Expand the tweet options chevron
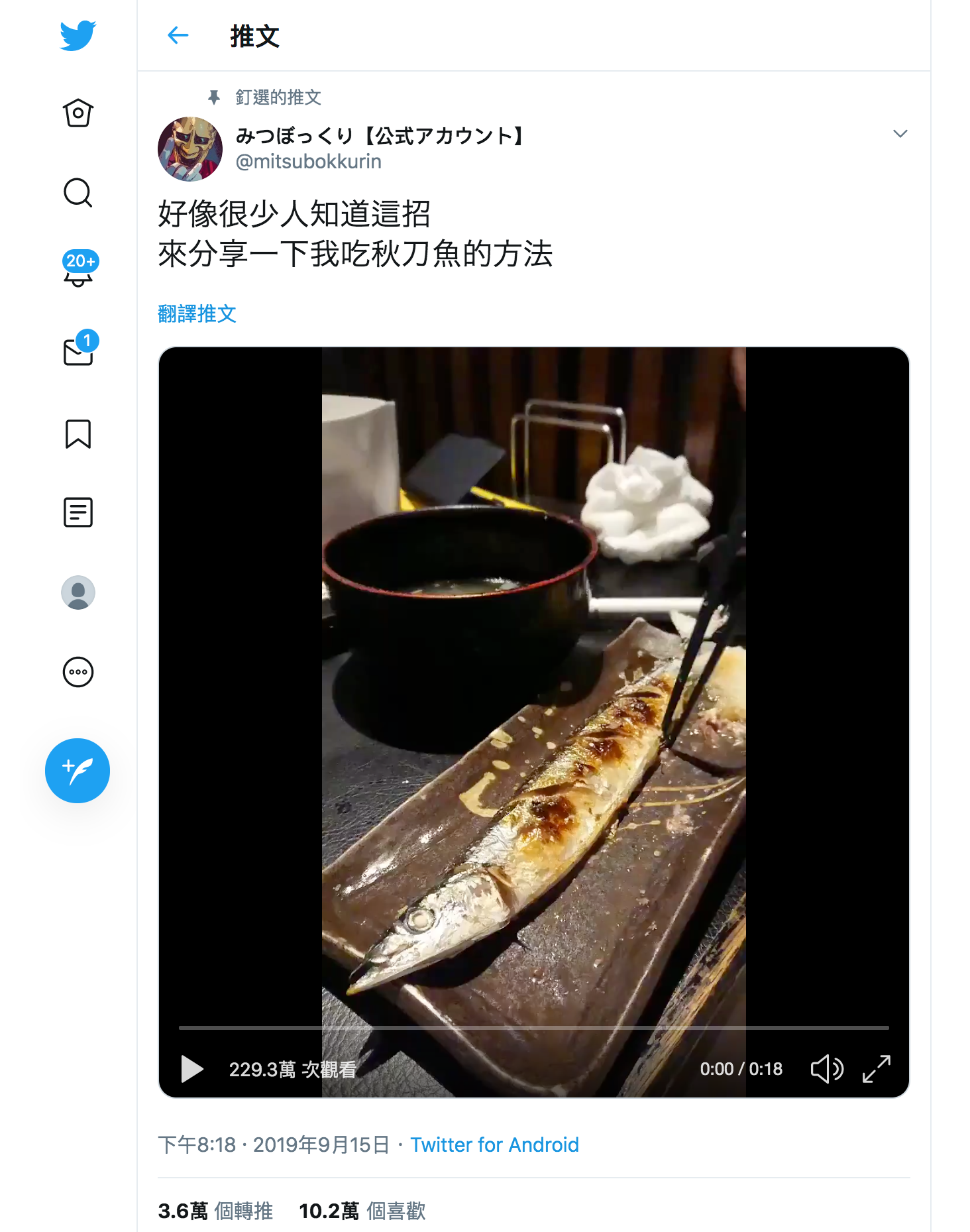Viewport: 970px width, 1232px height. pyautogui.click(x=899, y=134)
